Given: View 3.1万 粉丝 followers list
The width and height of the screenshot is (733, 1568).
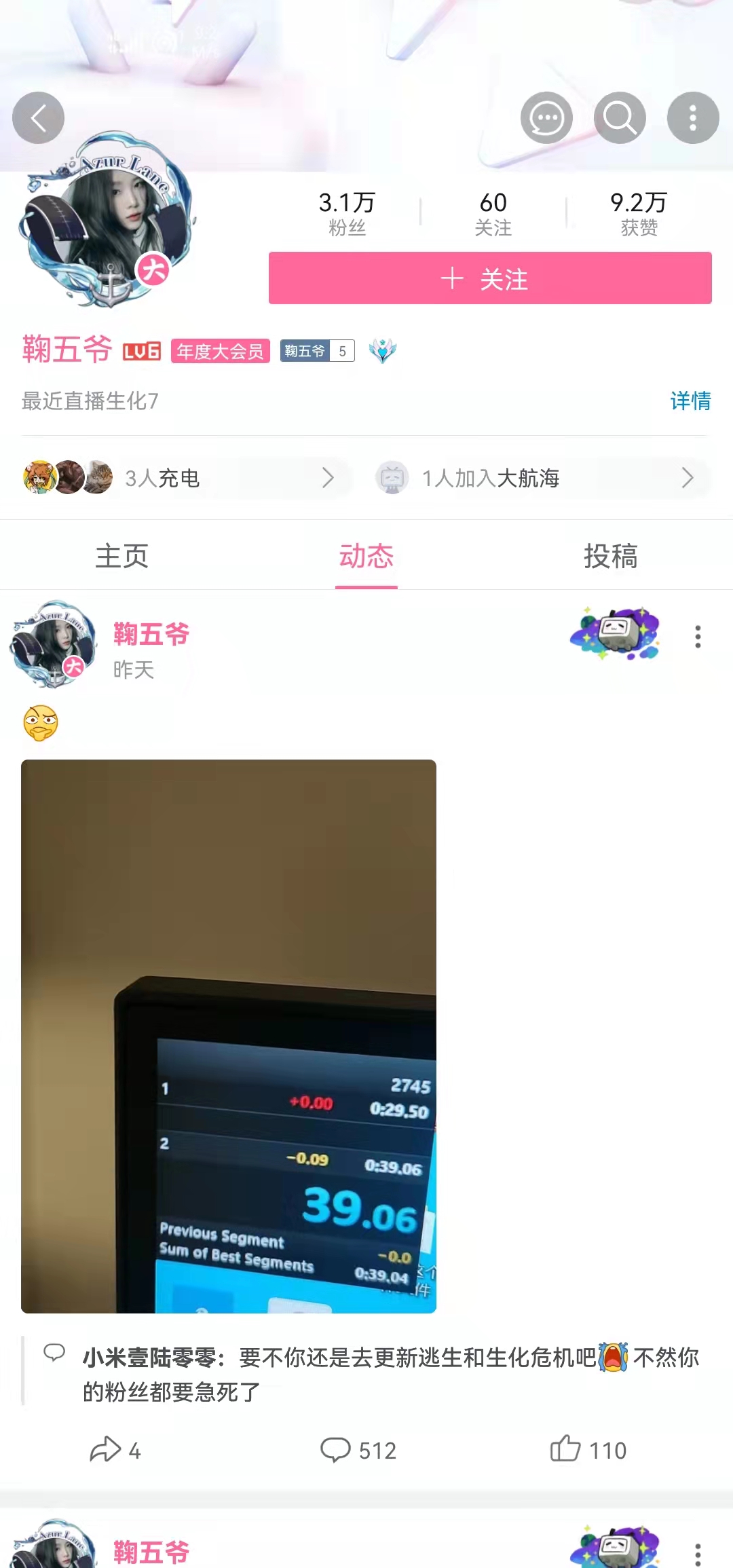Looking at the screenshot, I should (347, 212).
